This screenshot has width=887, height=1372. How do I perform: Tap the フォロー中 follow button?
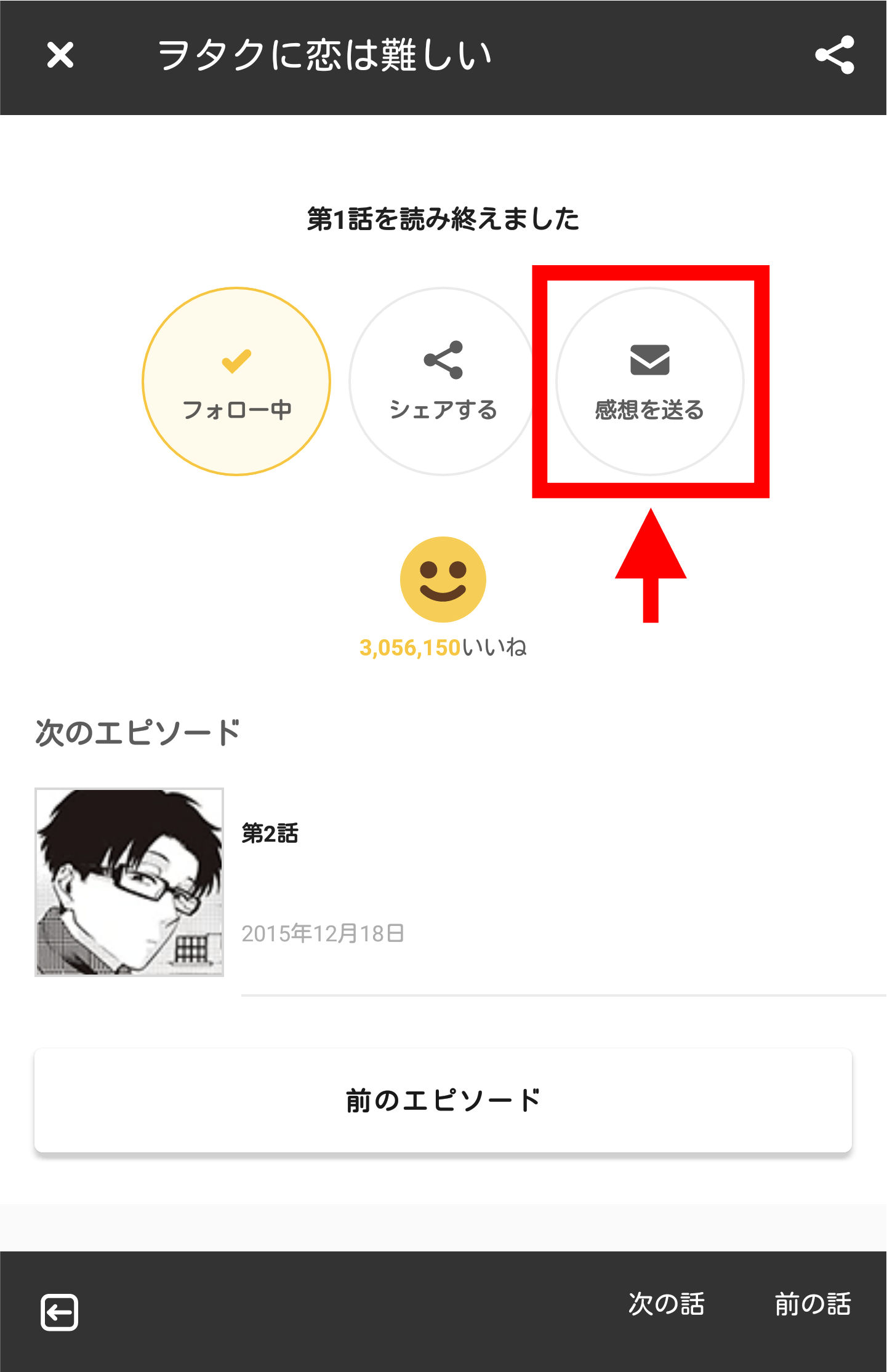click(x=236, y=381)
